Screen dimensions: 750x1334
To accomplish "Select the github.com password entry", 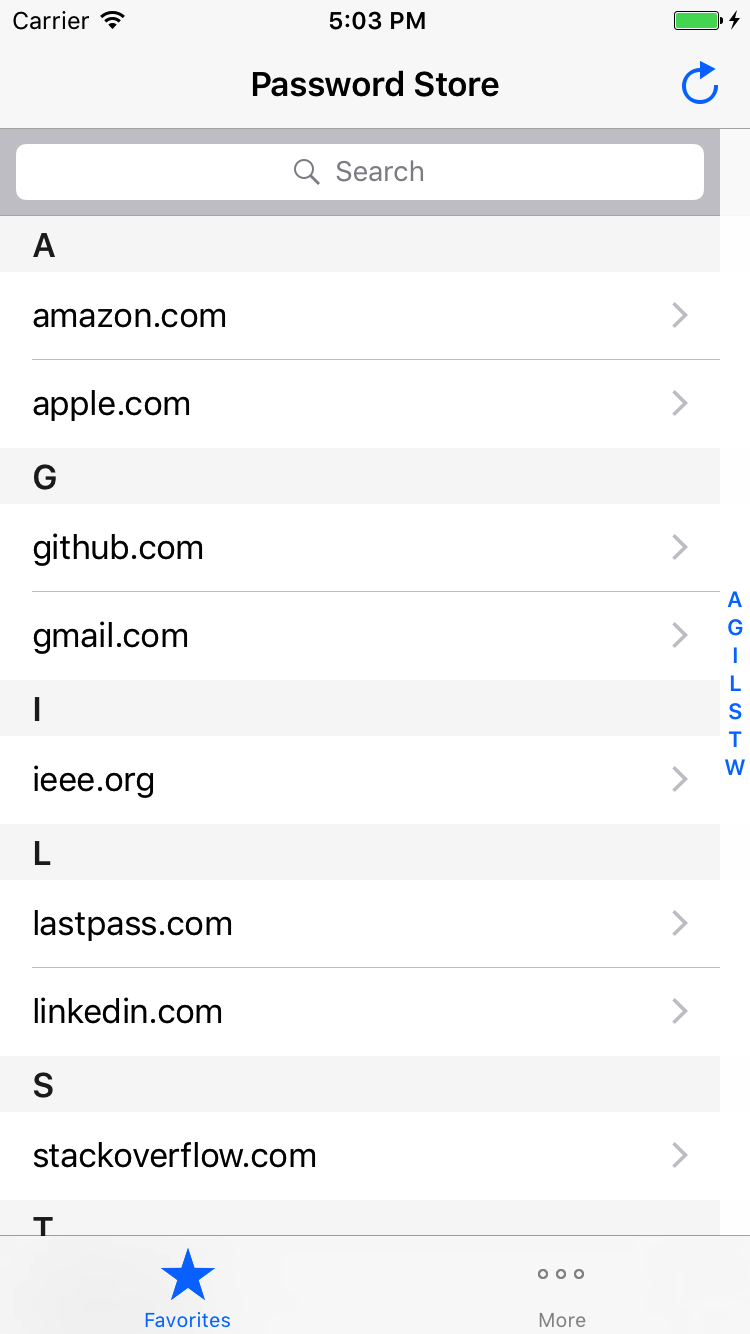I will [x=360, y=548].
